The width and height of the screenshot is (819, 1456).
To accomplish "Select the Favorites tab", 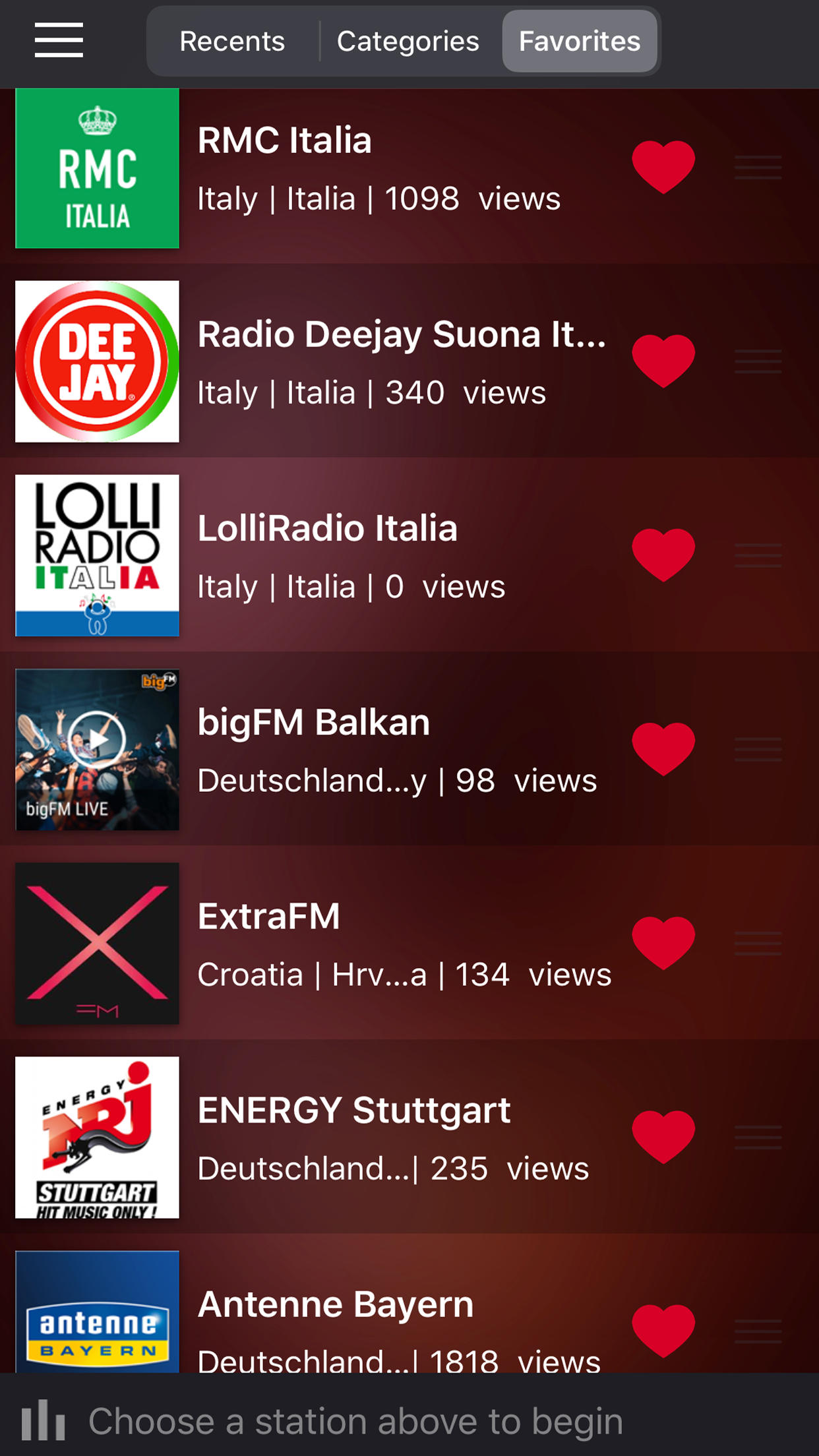I will tap(579, 42).
